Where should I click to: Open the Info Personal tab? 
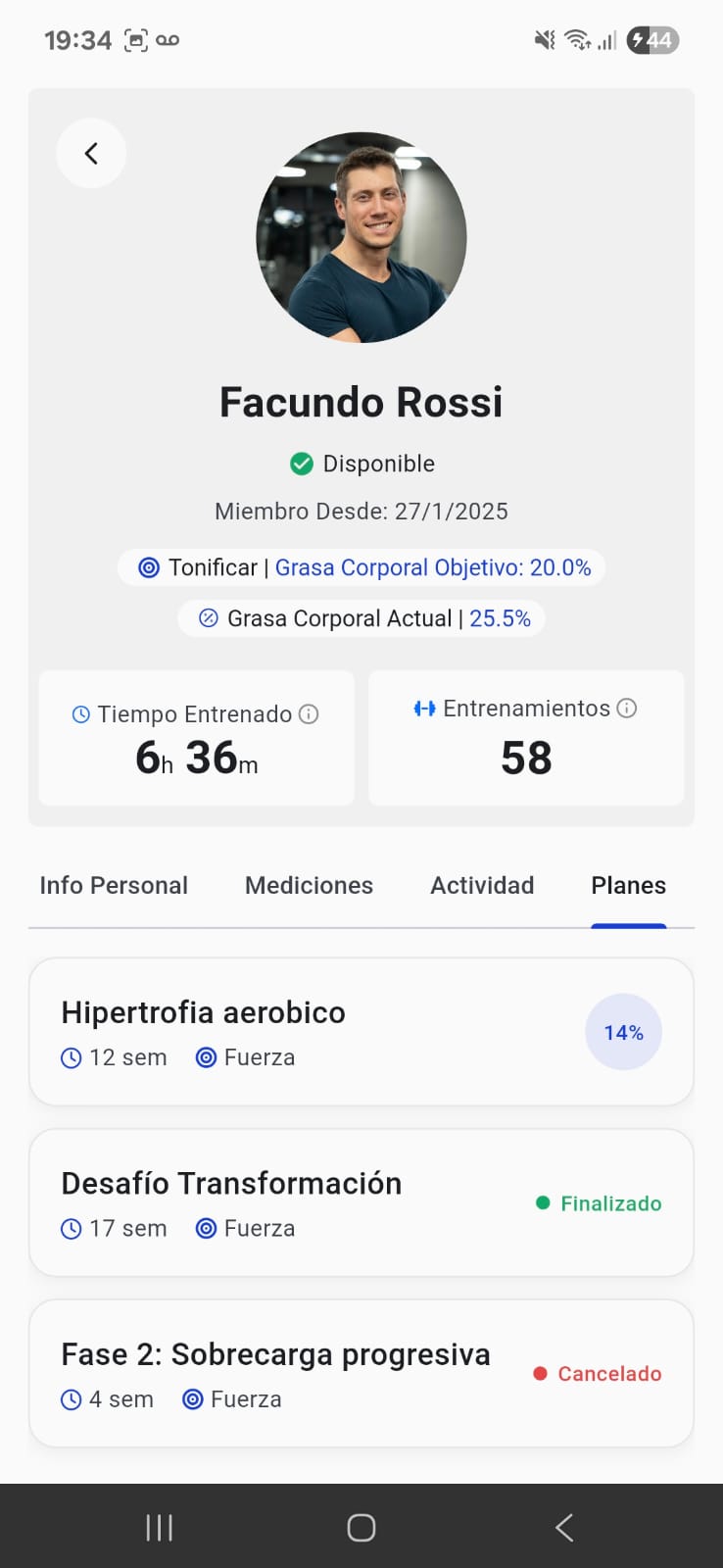pyautogui.click(x=114, y=885)
